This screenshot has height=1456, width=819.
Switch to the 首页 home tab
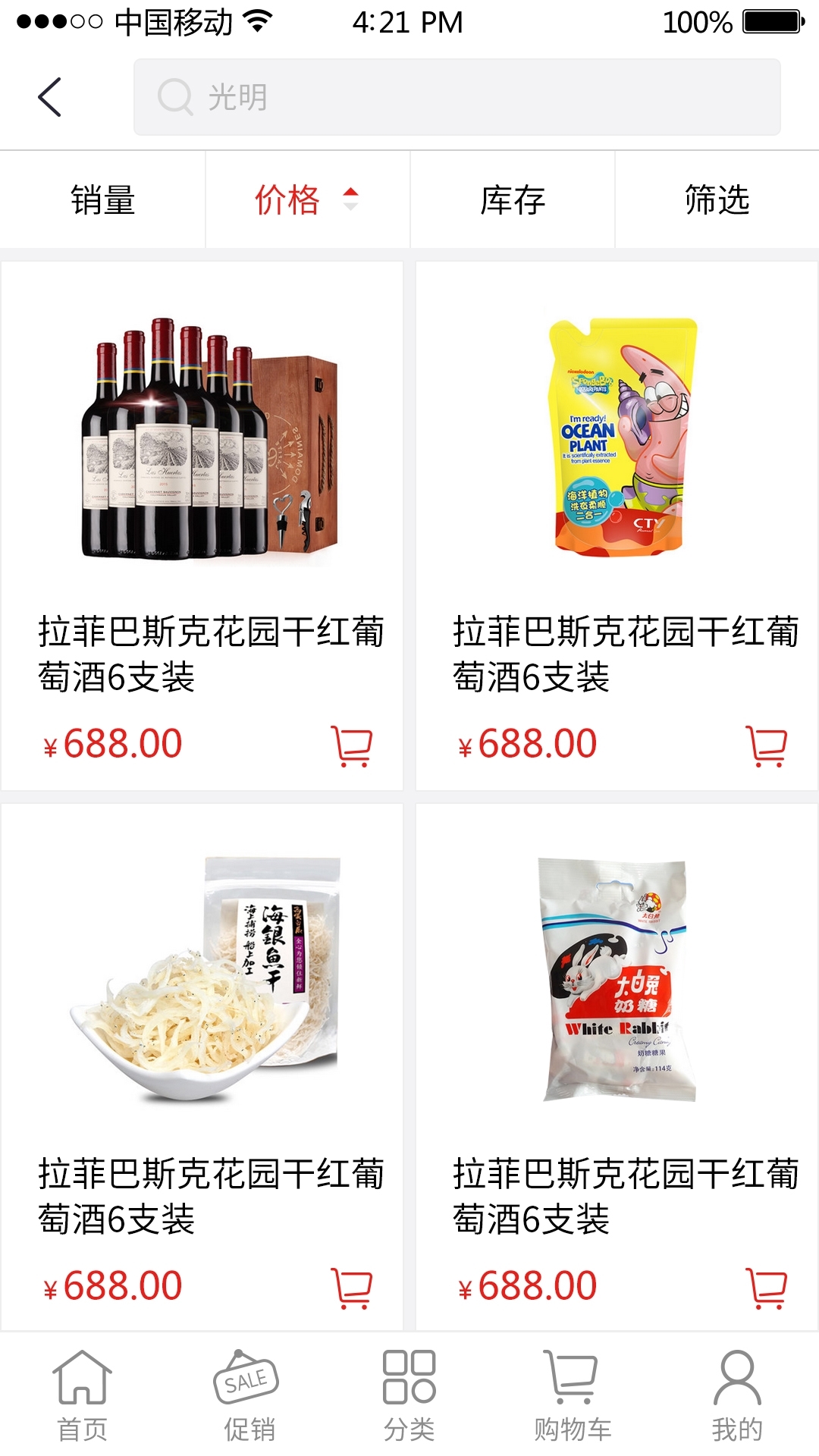point(82,1395)
